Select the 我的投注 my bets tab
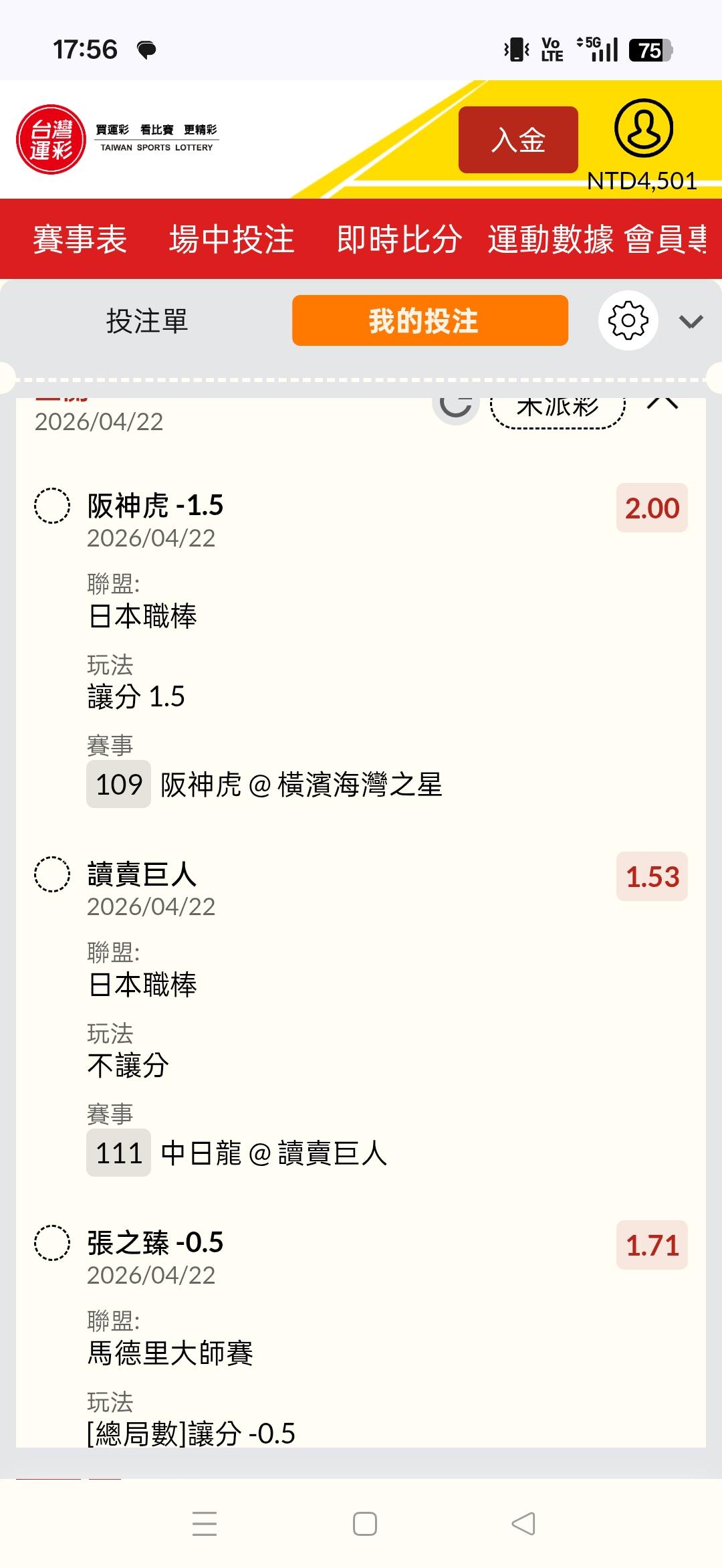The height and width of the screenshot is (1568, 722). tap(430, 321)
